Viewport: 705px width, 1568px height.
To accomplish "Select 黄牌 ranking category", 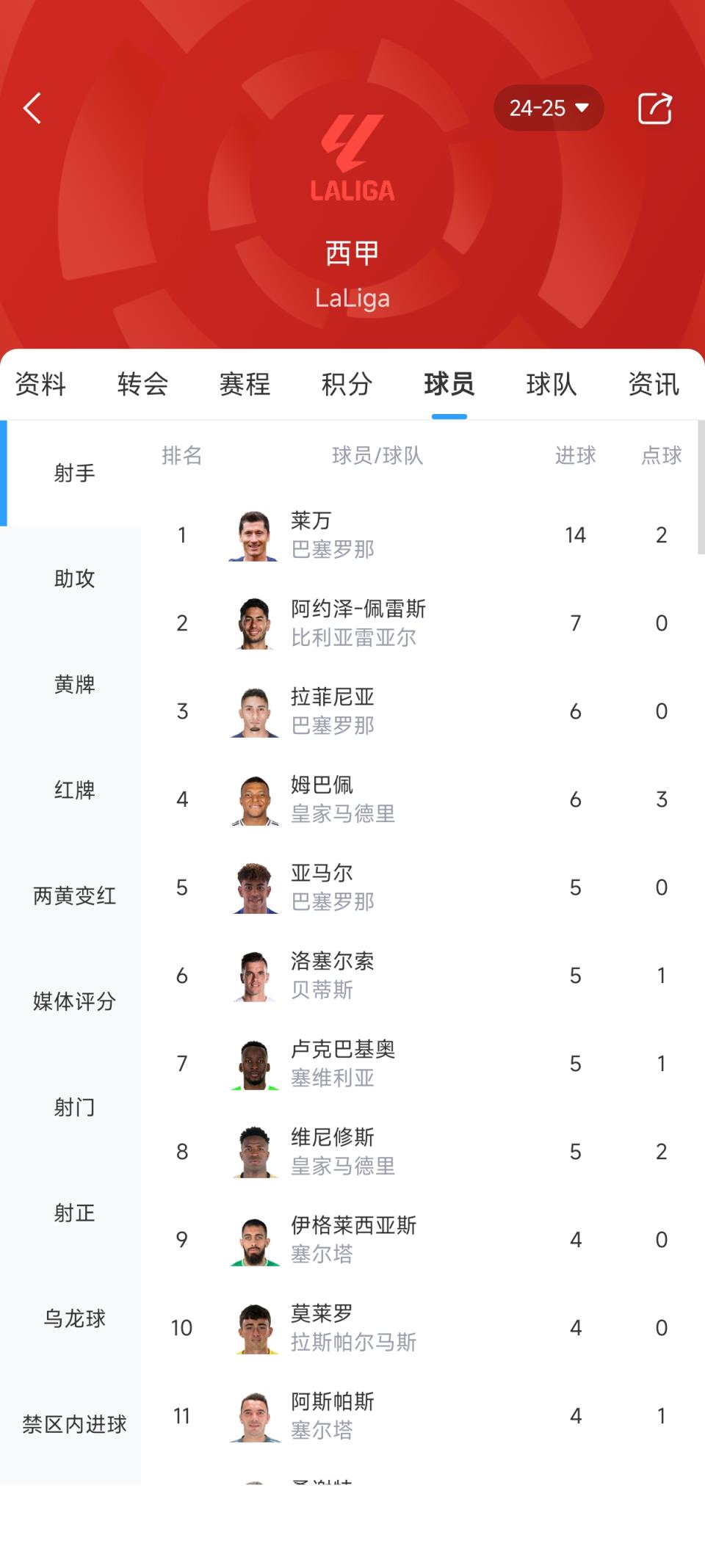I will pyautogui.click(x=74, y=684).
